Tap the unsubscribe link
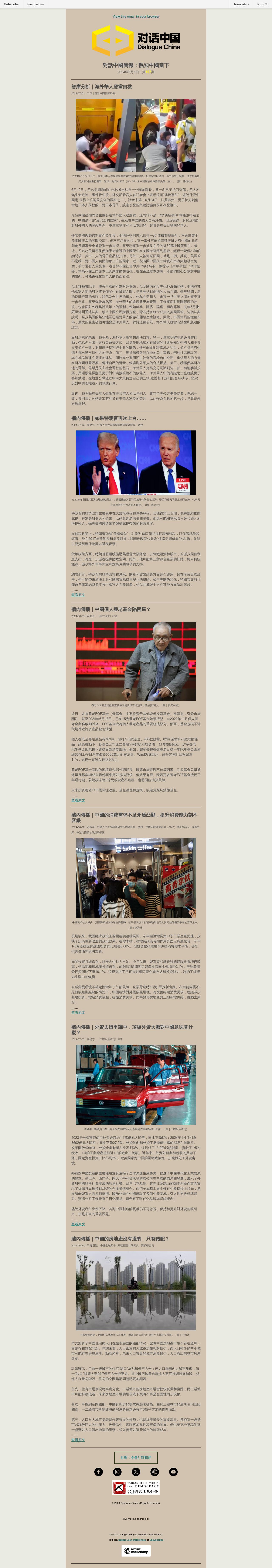272x1568 pixels. [x=157, y=1540]
